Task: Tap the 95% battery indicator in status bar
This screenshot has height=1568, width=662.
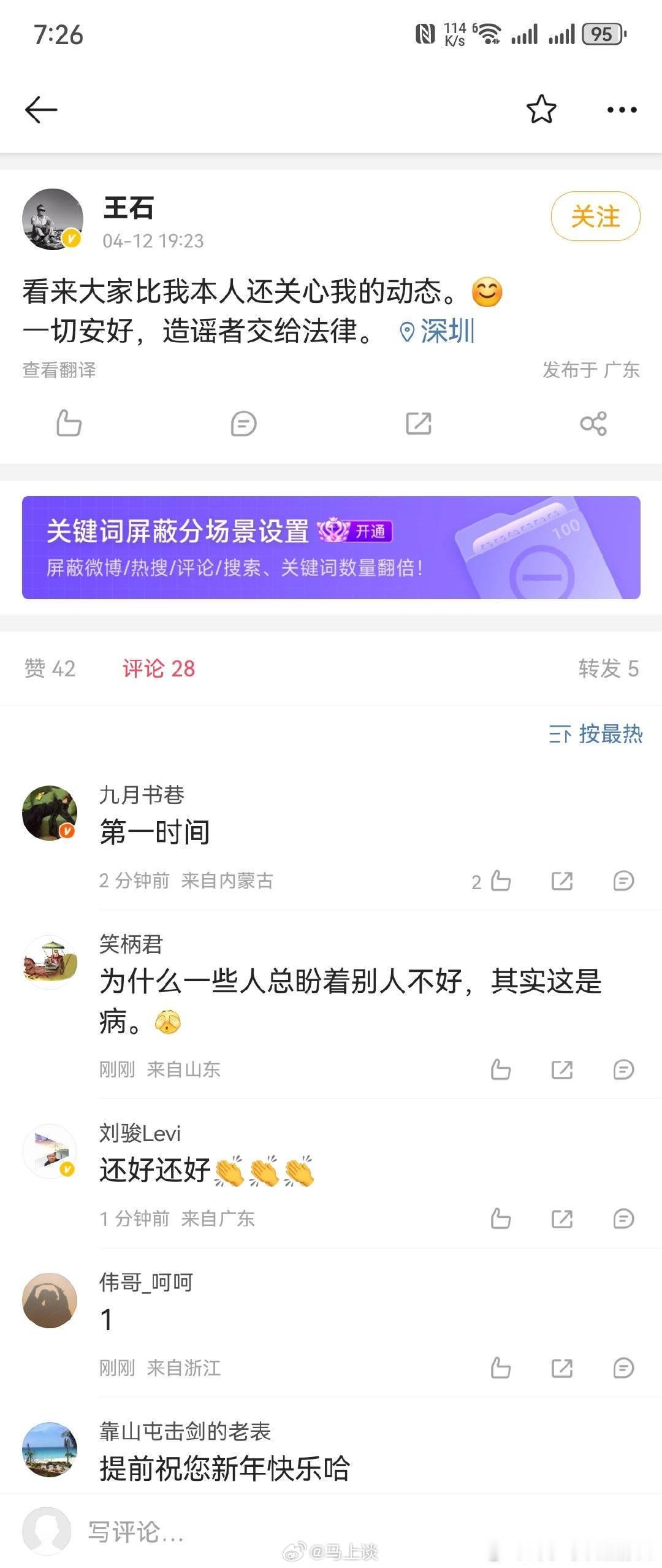Action: coord(602,35)
